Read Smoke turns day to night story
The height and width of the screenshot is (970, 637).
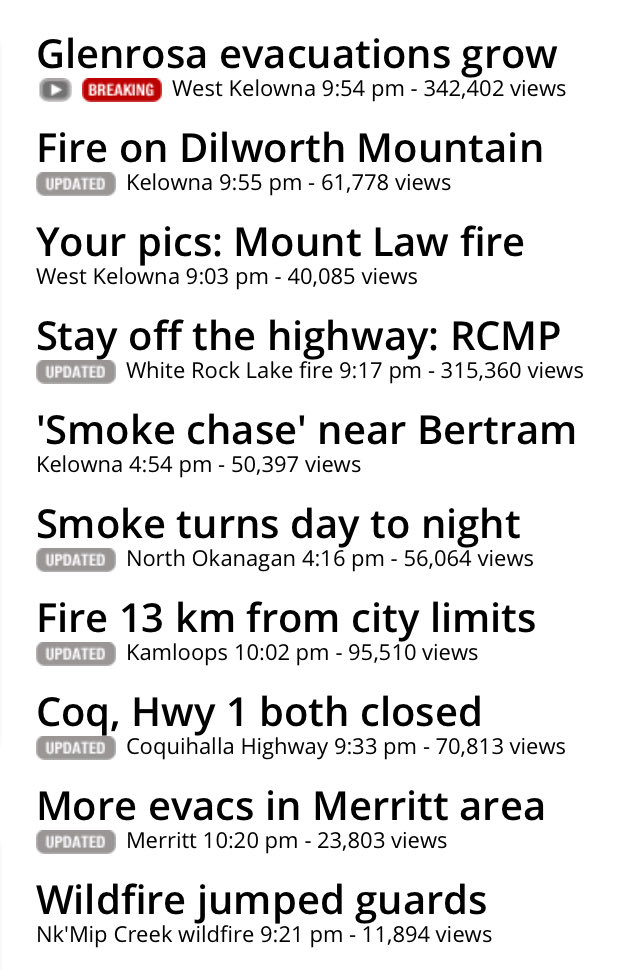click(x=278, y=525)
